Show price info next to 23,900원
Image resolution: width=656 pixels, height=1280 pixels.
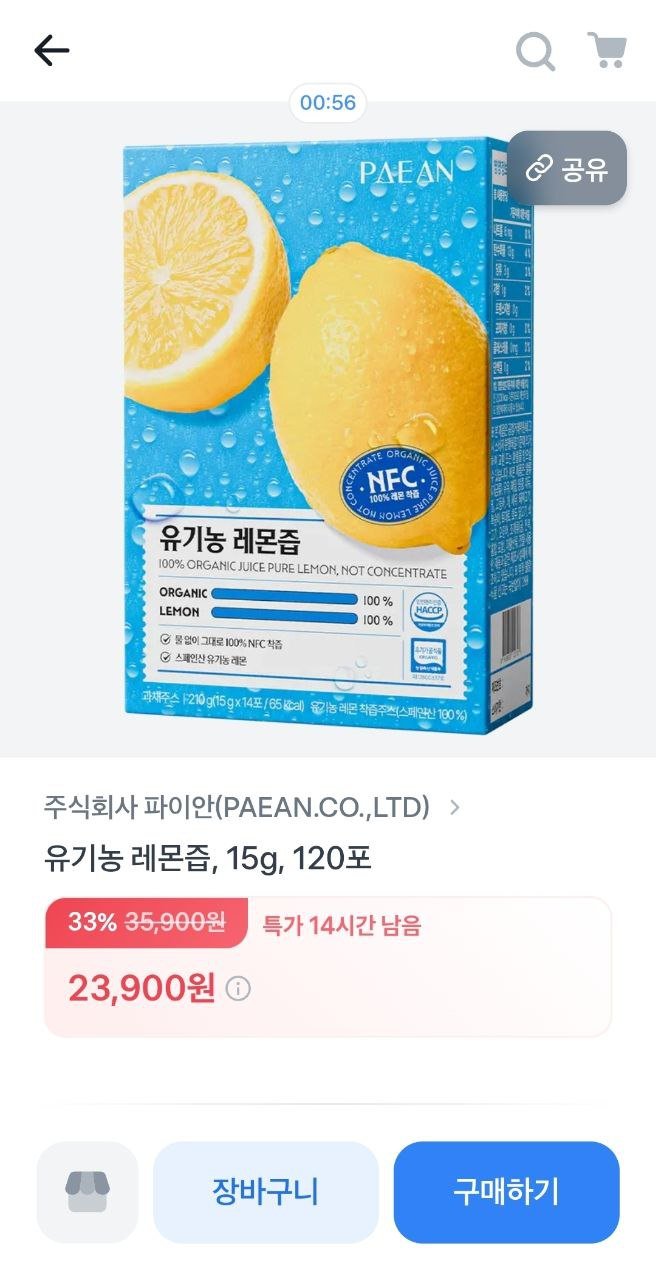coord(238,989)
